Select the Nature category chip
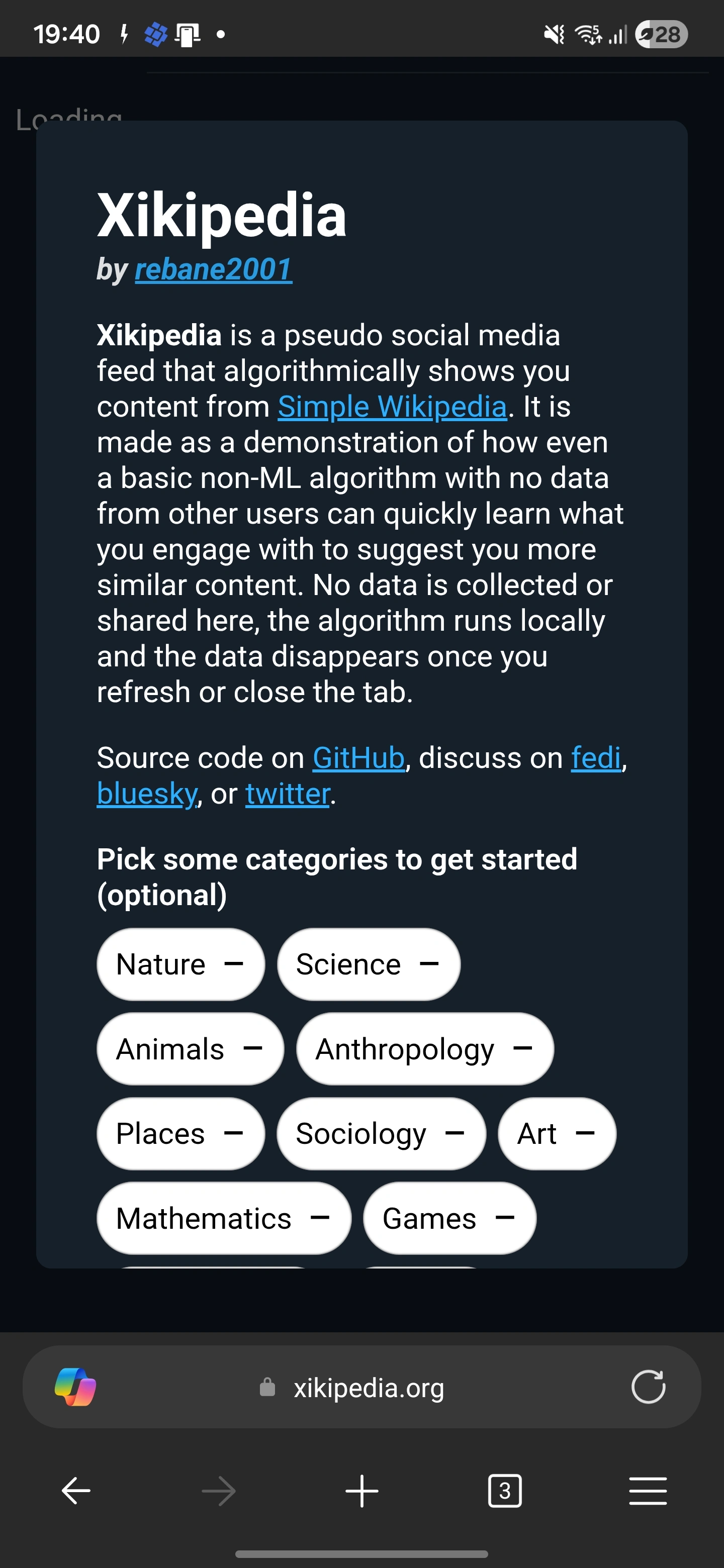 tap(180, 964)
